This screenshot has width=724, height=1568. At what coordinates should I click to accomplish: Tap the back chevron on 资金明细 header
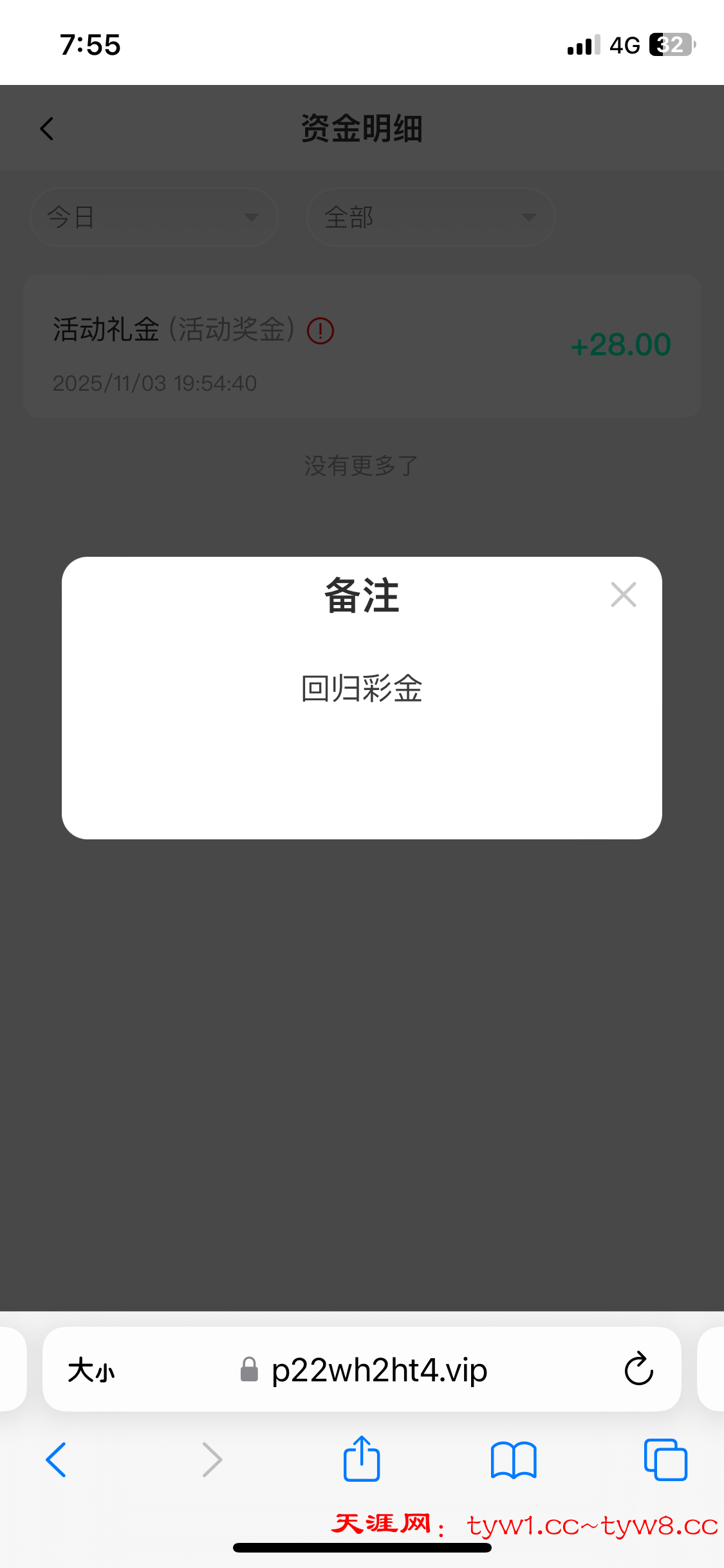tap(46, 127)
